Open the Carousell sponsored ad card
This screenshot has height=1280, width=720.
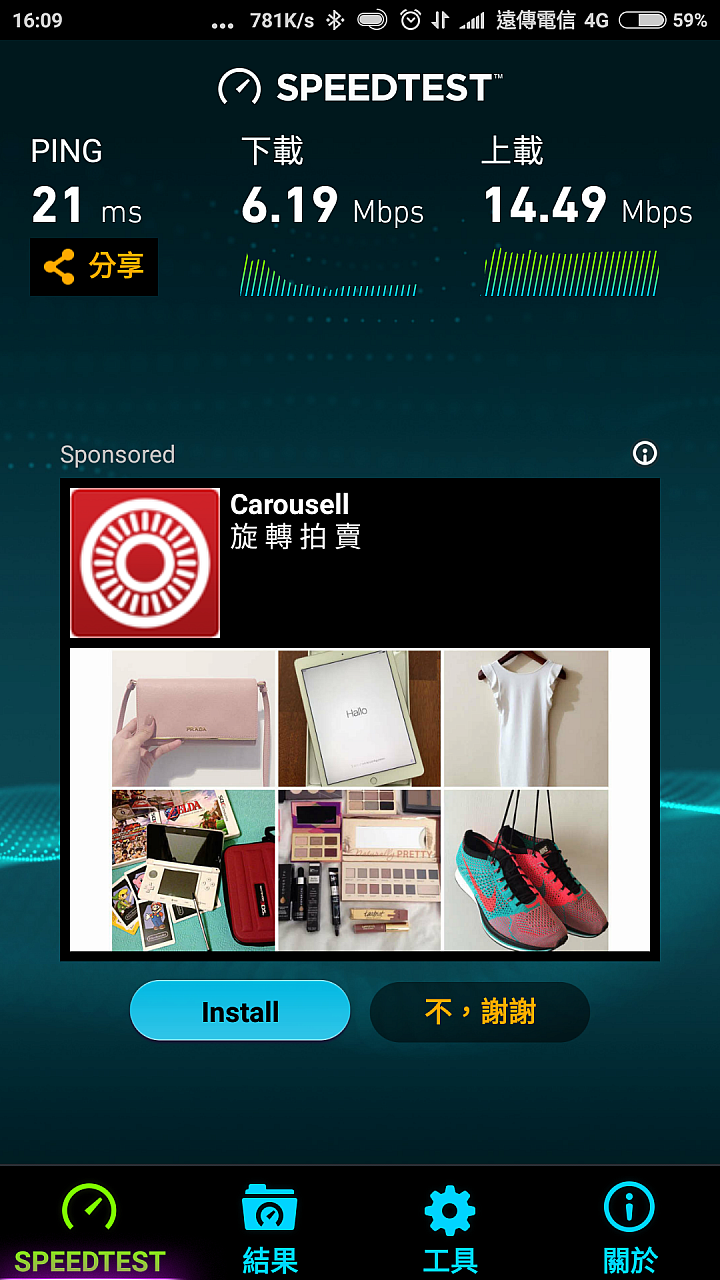pyautogui.click(x=360, y=718)
